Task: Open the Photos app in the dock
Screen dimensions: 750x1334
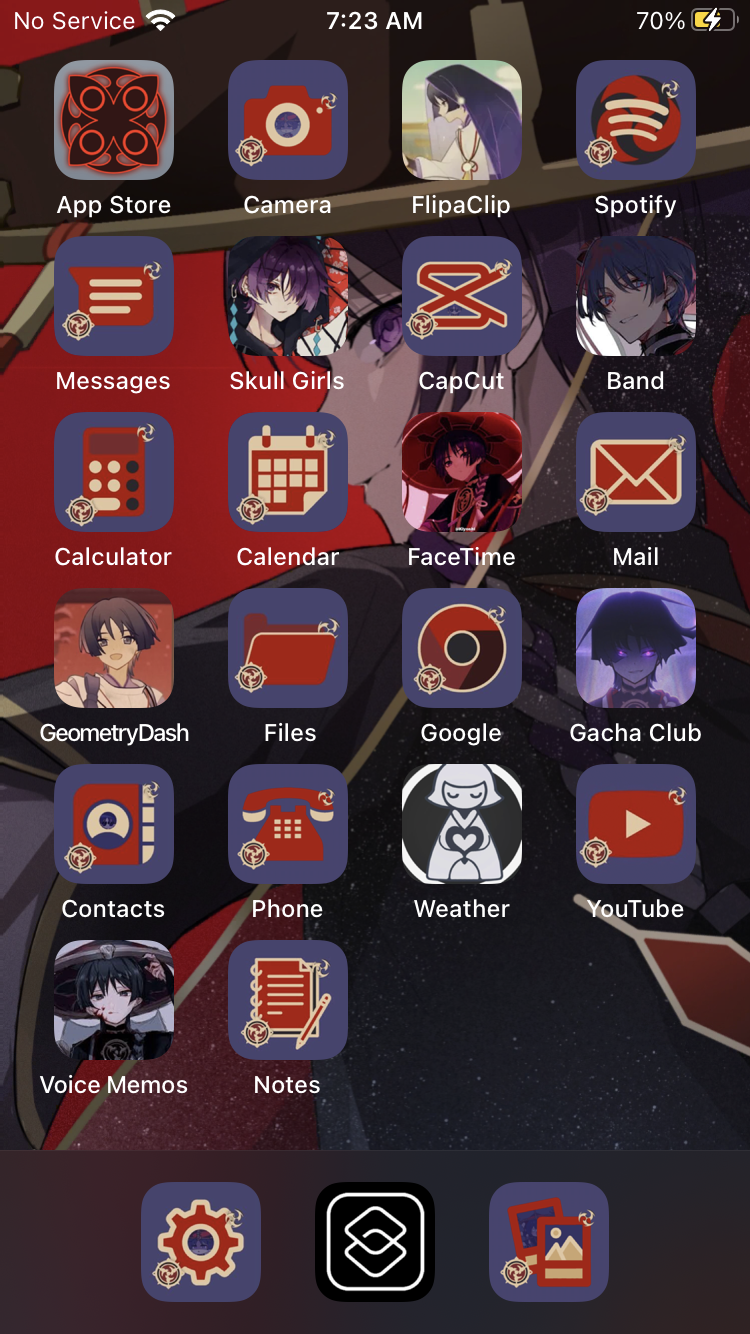Action: tap(549, 1241)
